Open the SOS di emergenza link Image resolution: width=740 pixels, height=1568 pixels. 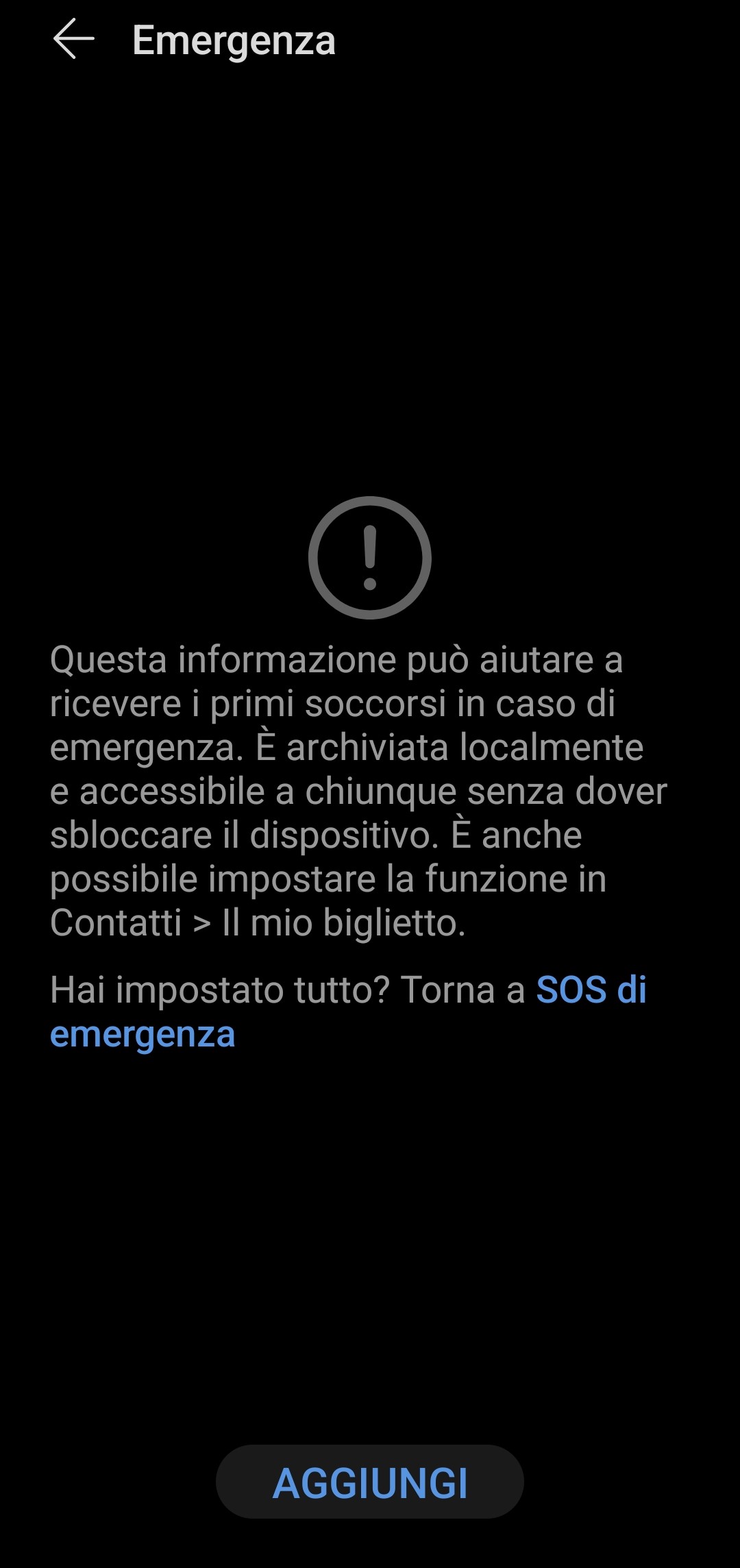click(x=590, y=990)
